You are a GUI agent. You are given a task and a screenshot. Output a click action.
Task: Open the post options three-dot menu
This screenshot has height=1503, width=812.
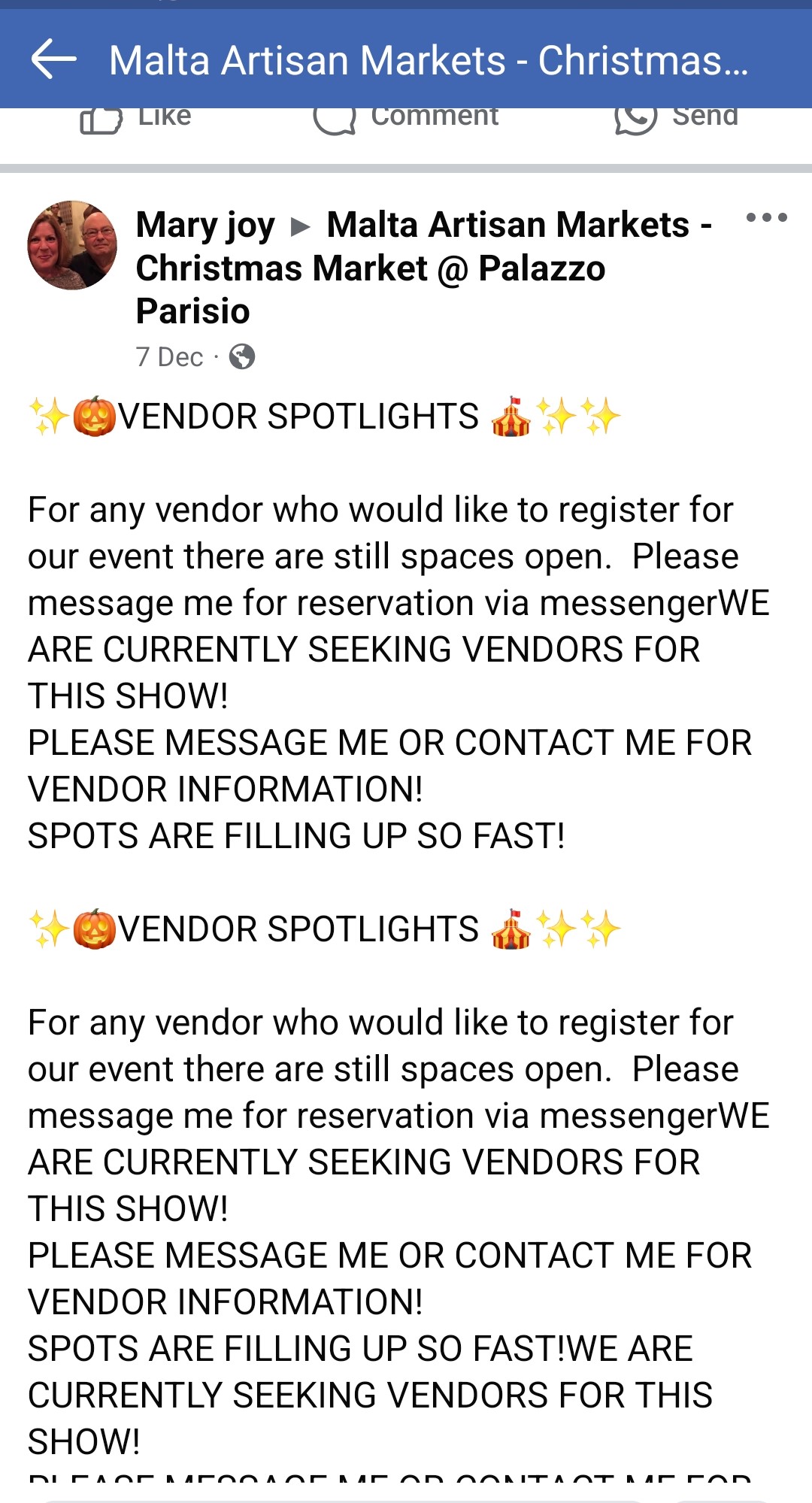[x=766, y=218]
